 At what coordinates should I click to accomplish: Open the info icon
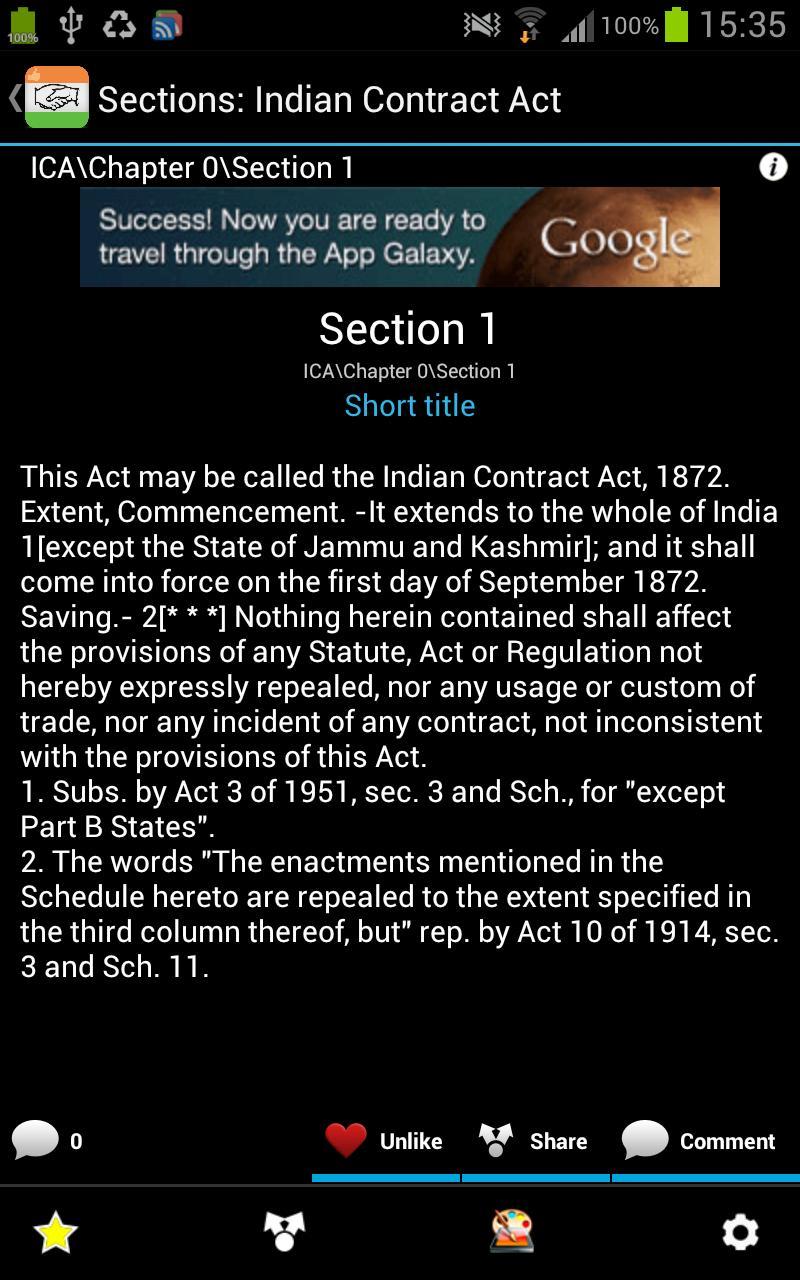773,167
